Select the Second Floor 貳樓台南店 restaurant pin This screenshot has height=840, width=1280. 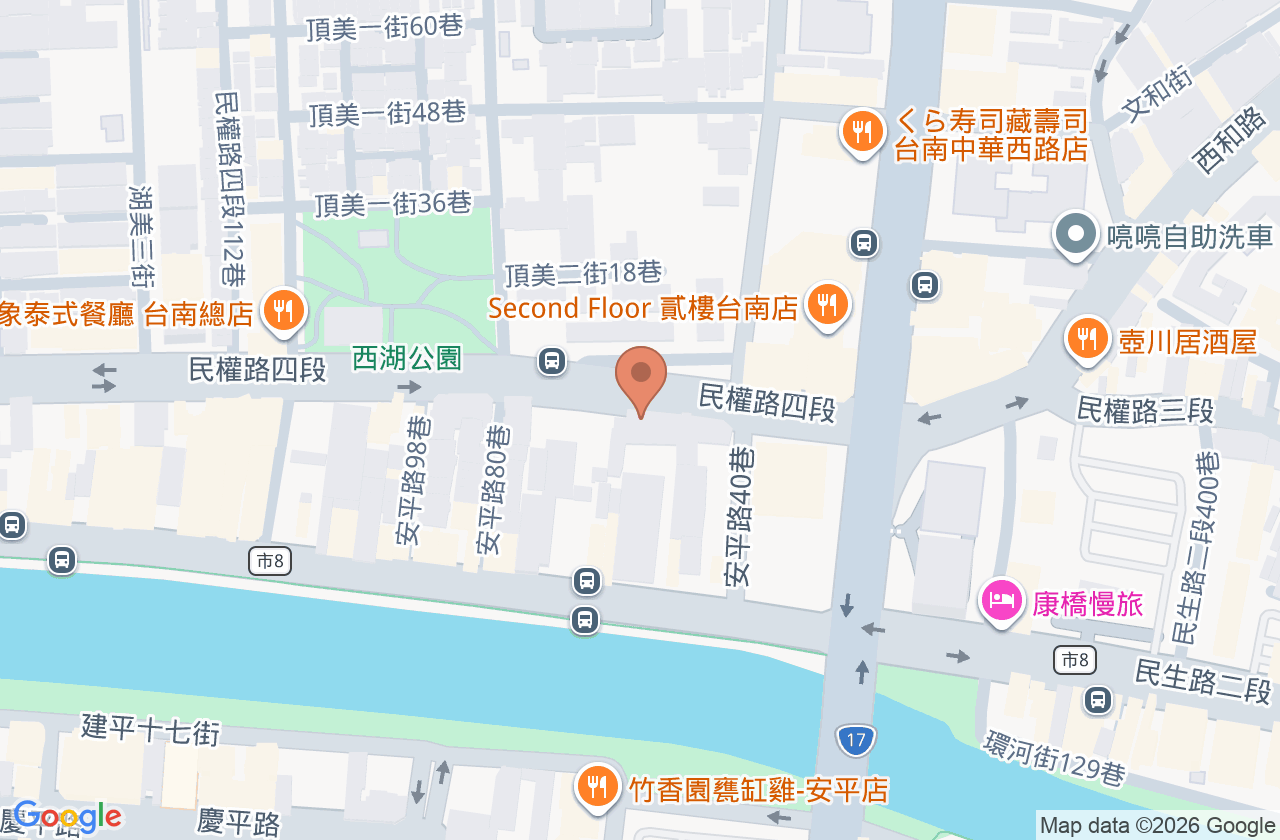pos(826,306)
